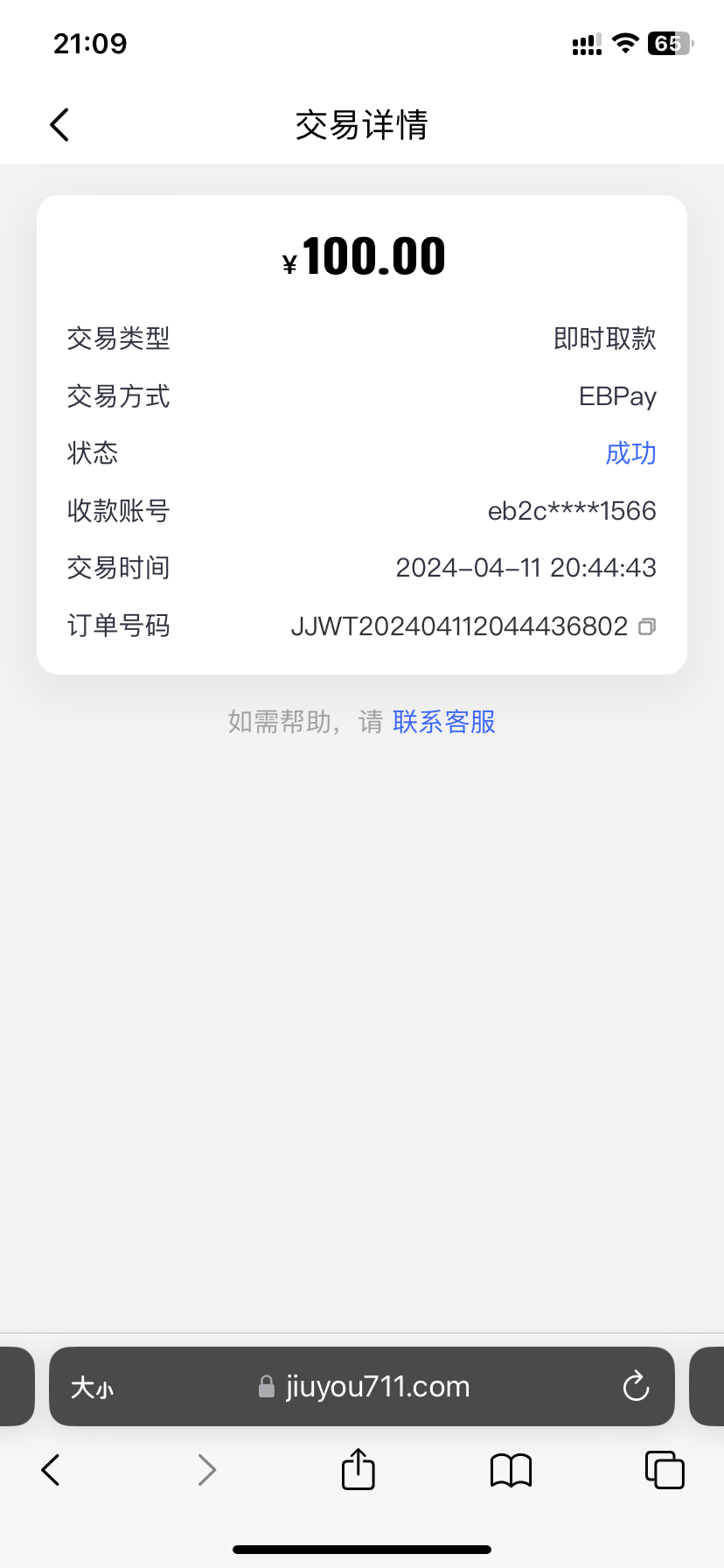Tap the Safari forward navigation arrow
The image size is (724, 1568).
(206, 1470)
